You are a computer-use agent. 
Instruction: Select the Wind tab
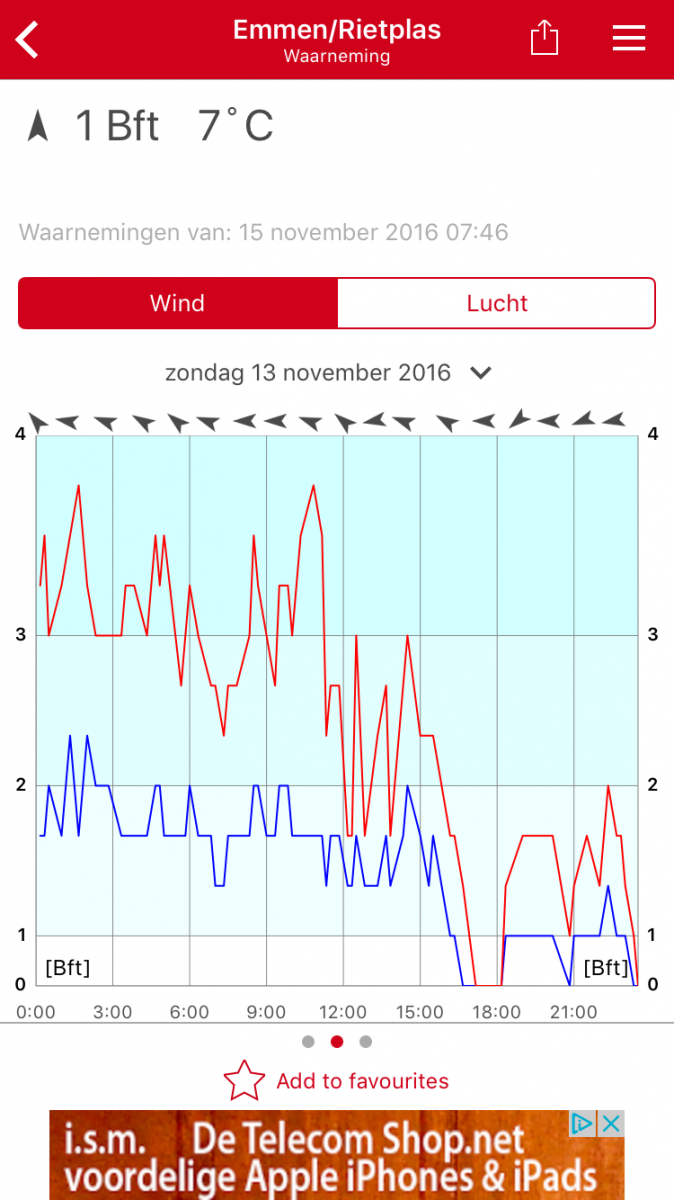pyautogui.click(x=178, y=303)
